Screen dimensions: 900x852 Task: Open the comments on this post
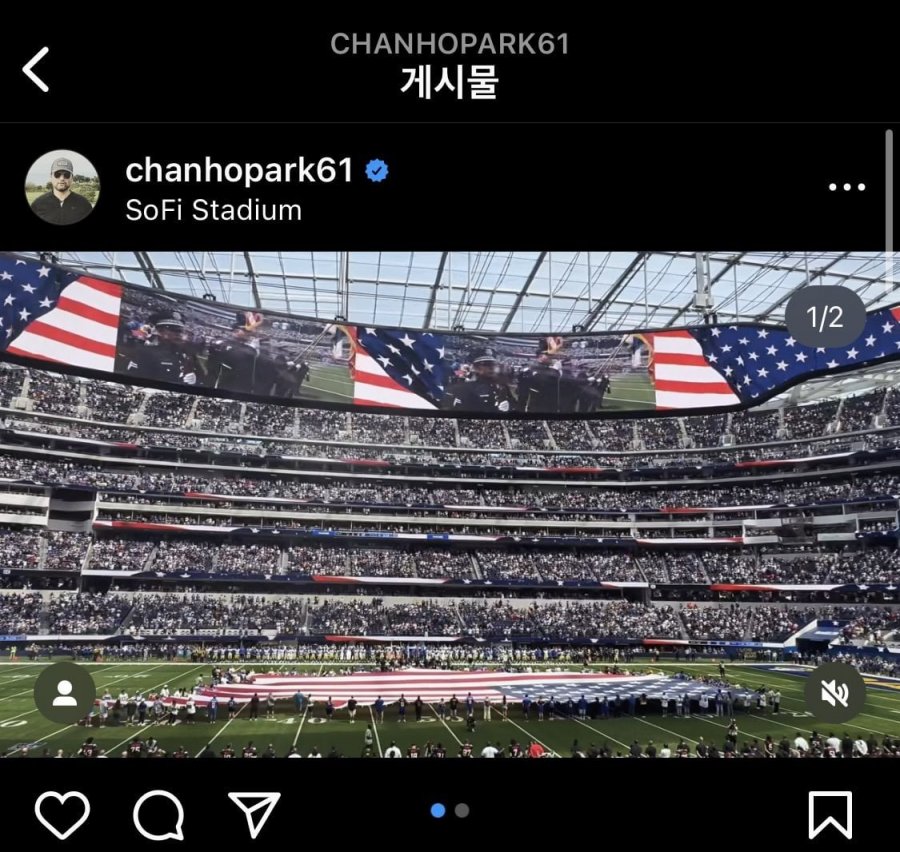point(158,814)
